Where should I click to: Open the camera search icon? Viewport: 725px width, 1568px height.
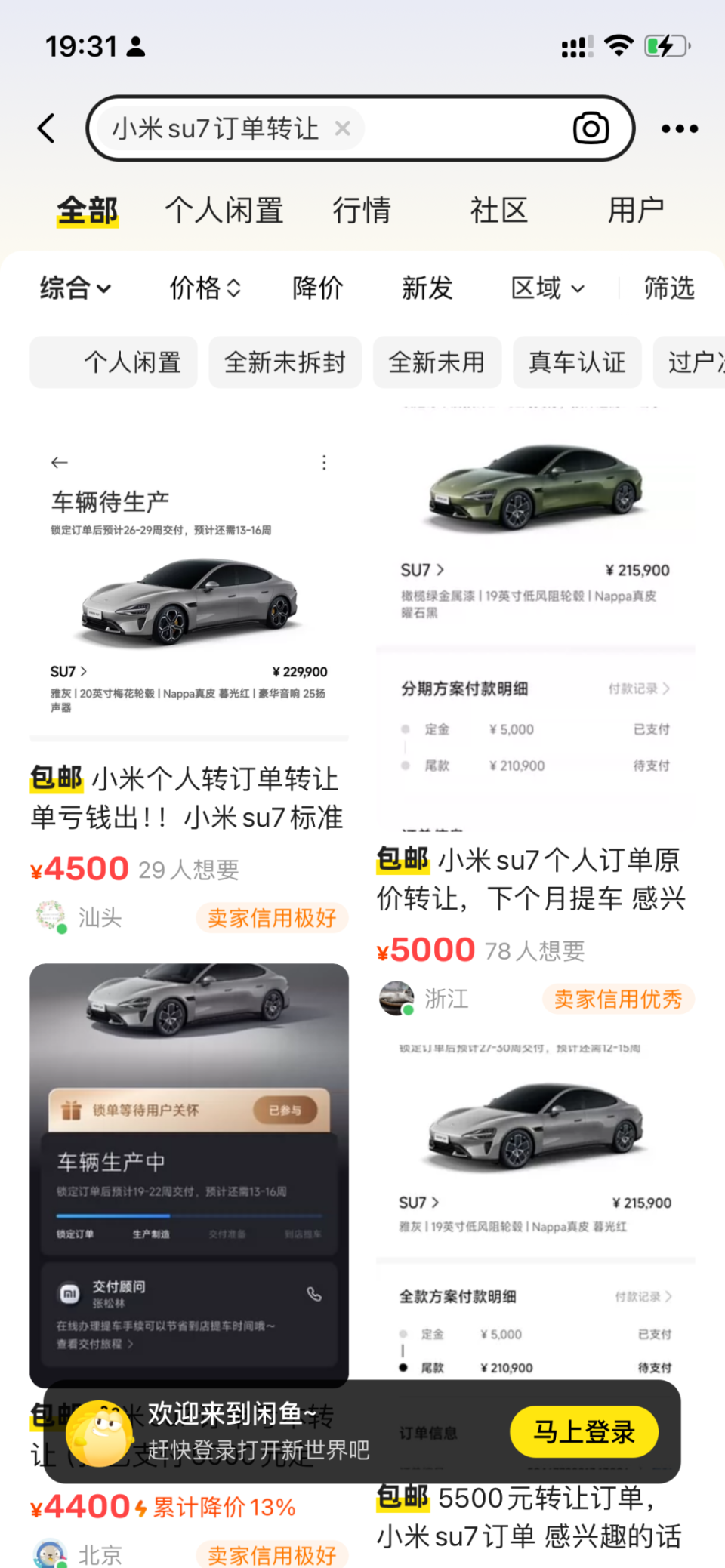point(591,128)
